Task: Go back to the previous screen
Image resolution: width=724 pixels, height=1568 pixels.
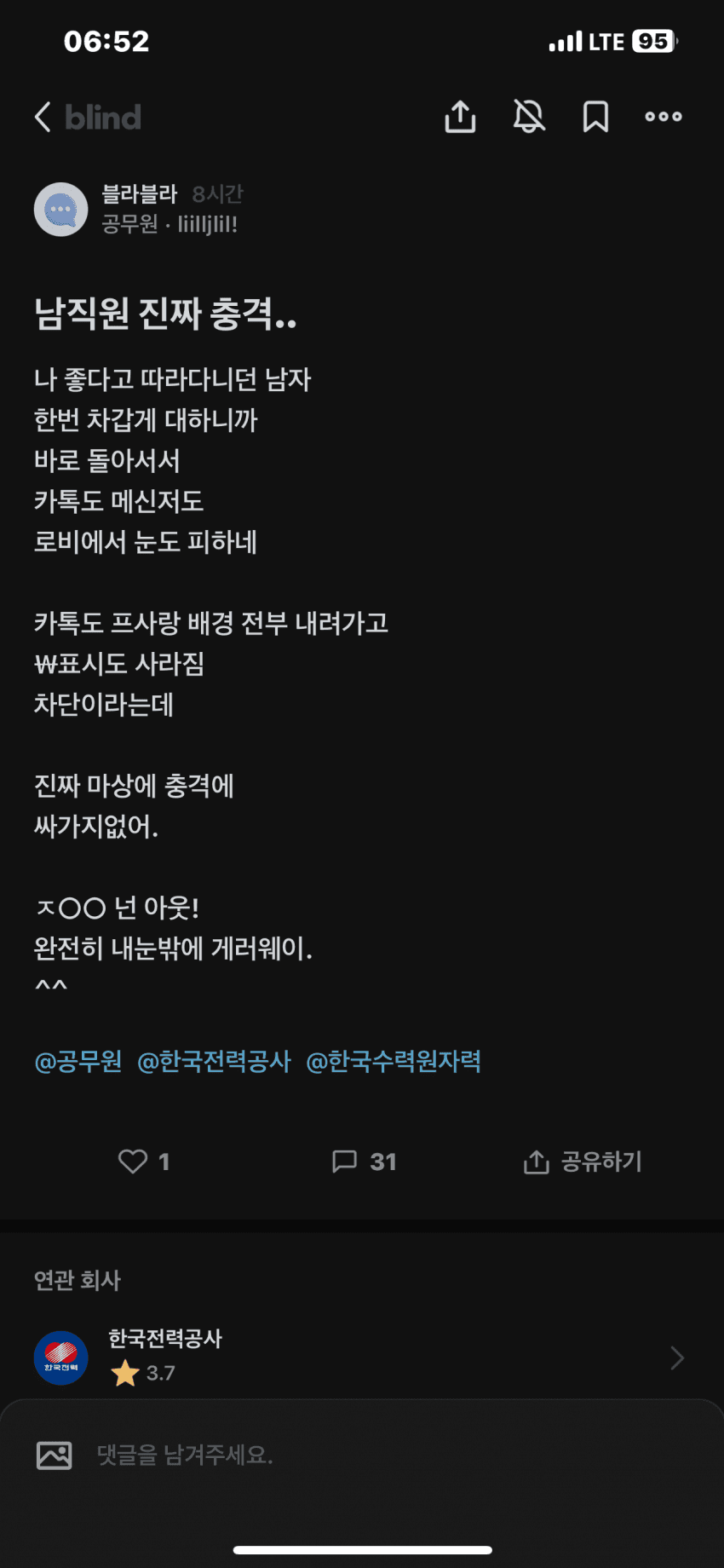Action: click(x=43, y=117)
